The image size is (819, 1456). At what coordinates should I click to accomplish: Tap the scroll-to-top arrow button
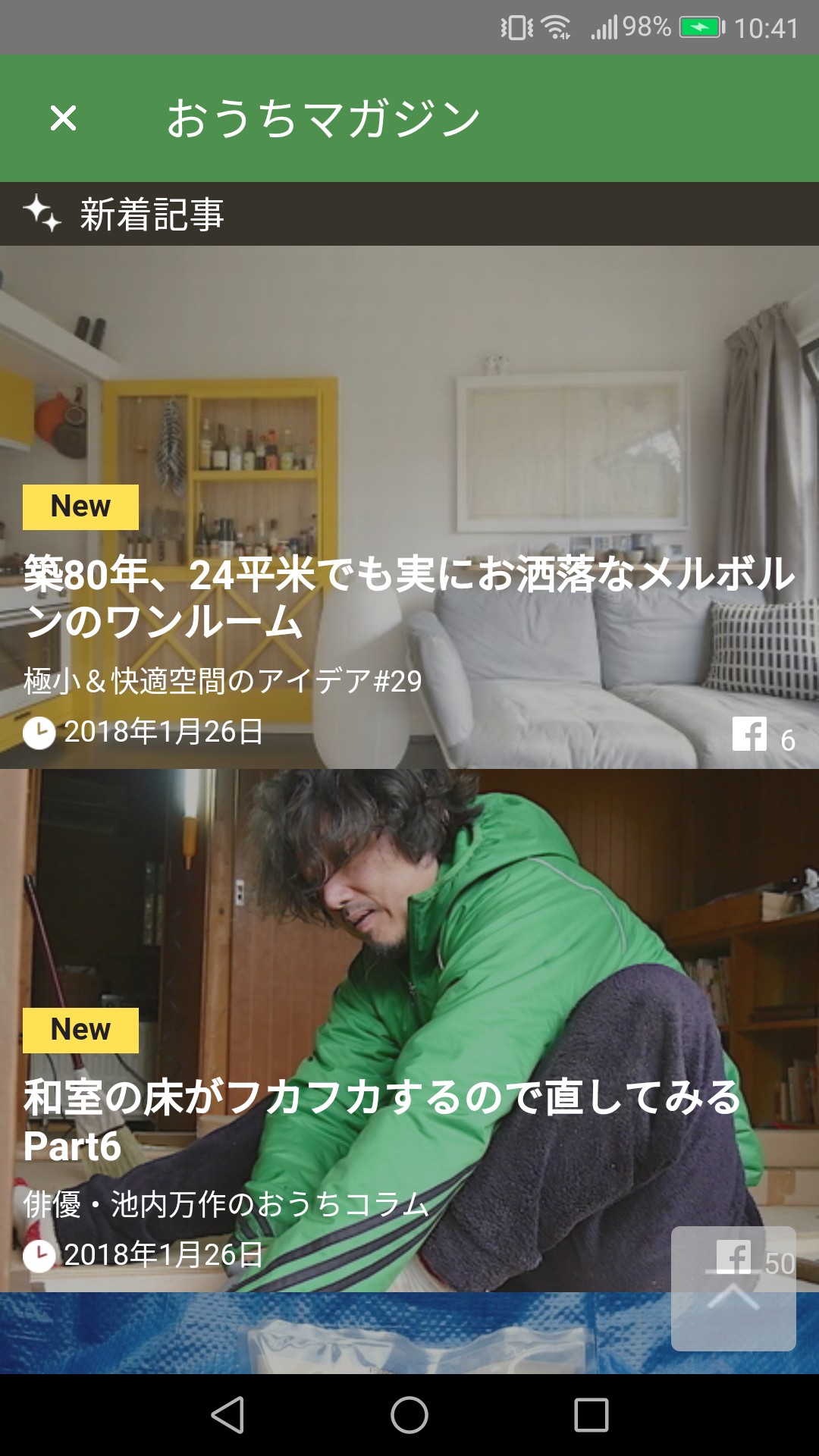733,1288
